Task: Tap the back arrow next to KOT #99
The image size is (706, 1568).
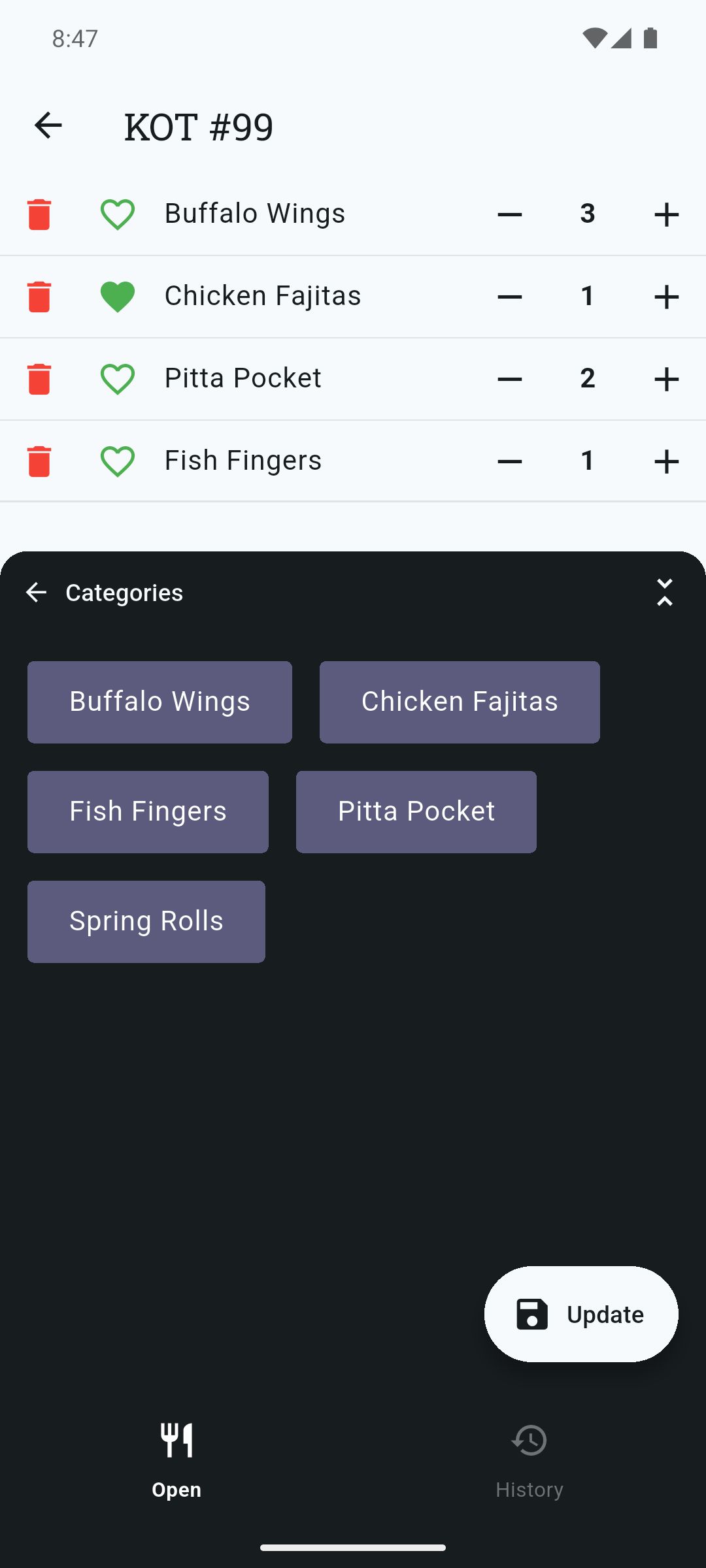Action: click(48, 125)
